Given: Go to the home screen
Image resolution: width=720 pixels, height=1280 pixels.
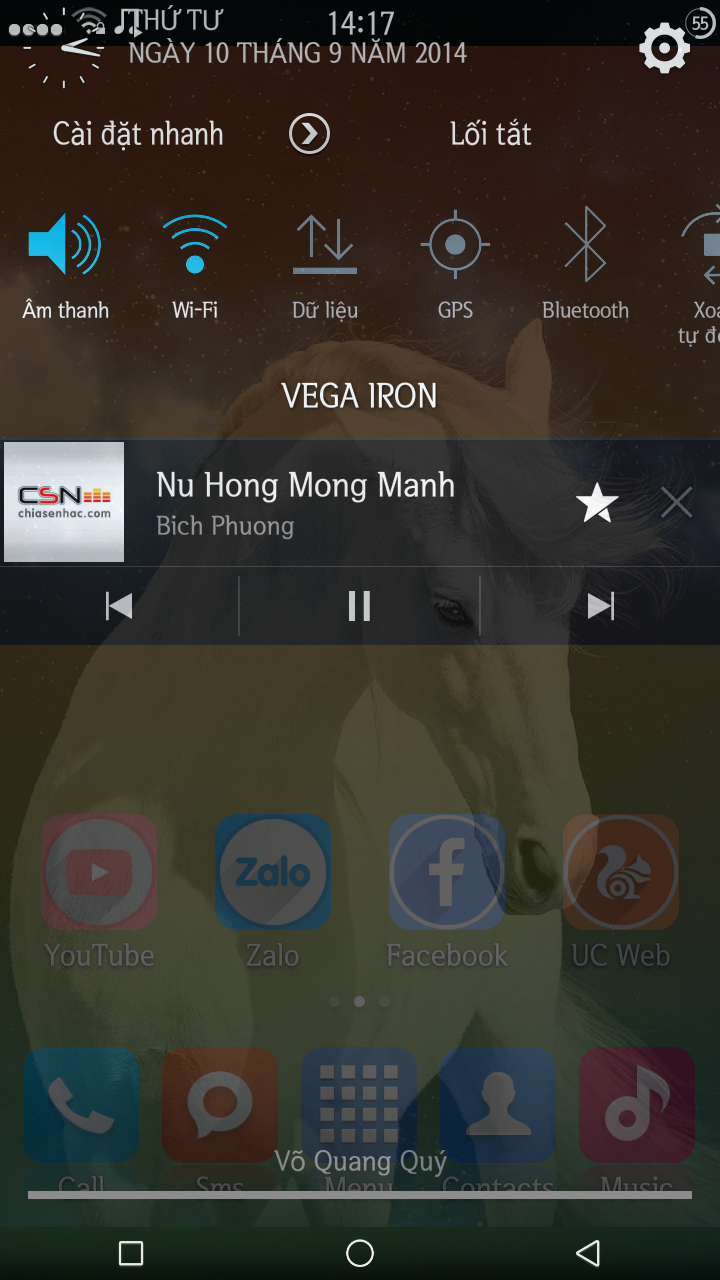Looking at the screenshot, I should [x=360, y=1253].
